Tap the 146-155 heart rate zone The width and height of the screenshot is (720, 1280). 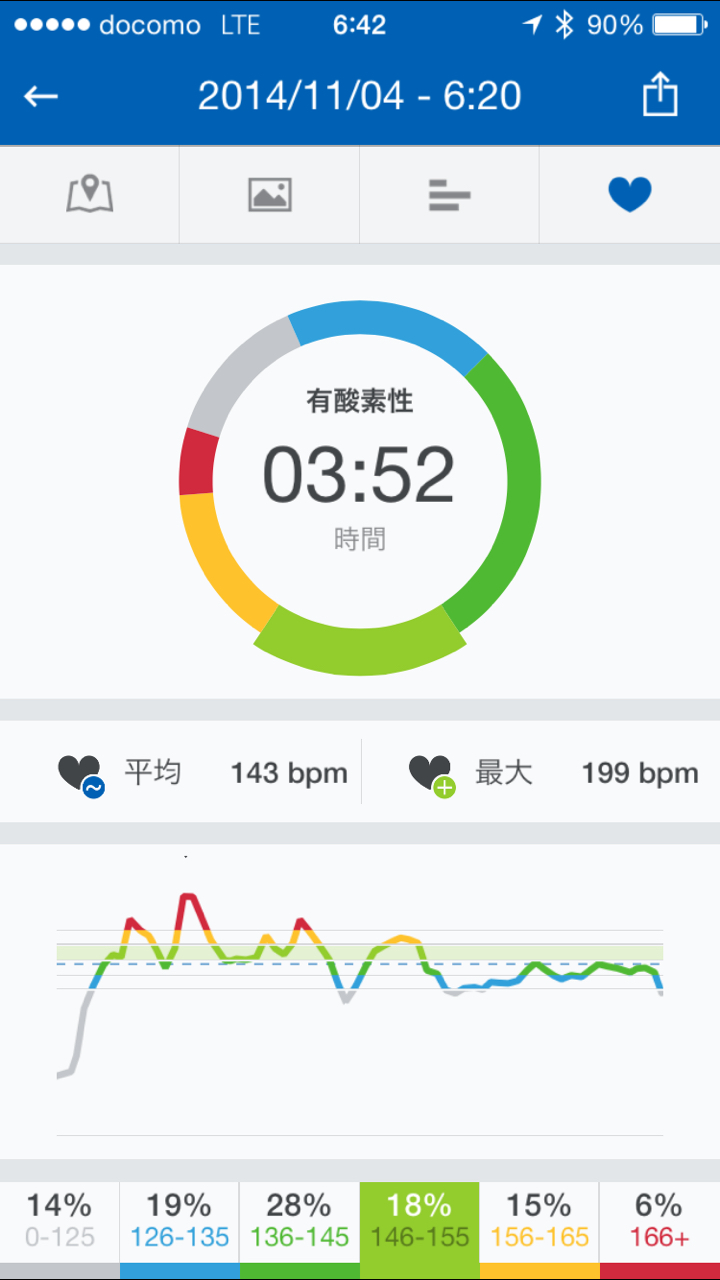(419, 1221)
